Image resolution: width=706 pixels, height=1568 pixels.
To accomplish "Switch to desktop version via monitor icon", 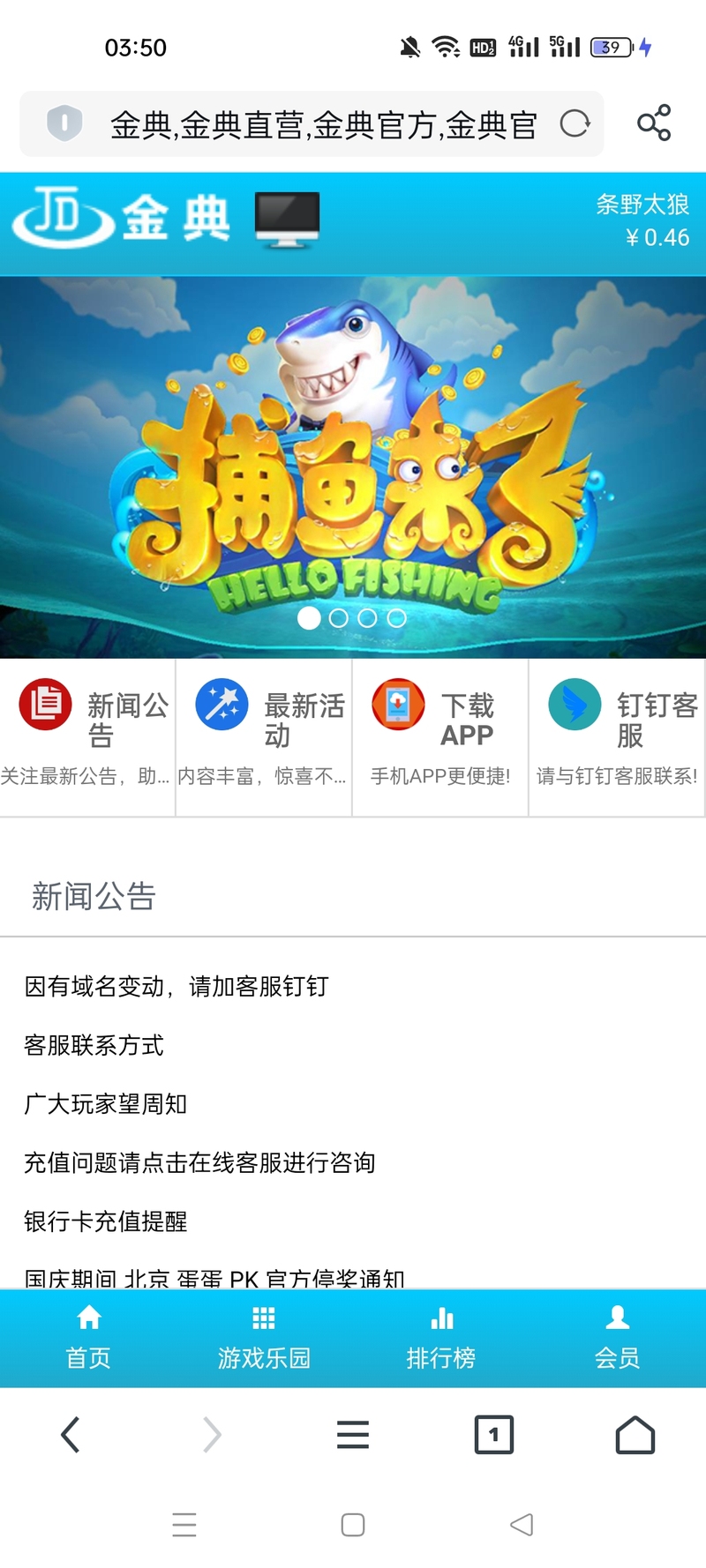I will click(287, 220).
